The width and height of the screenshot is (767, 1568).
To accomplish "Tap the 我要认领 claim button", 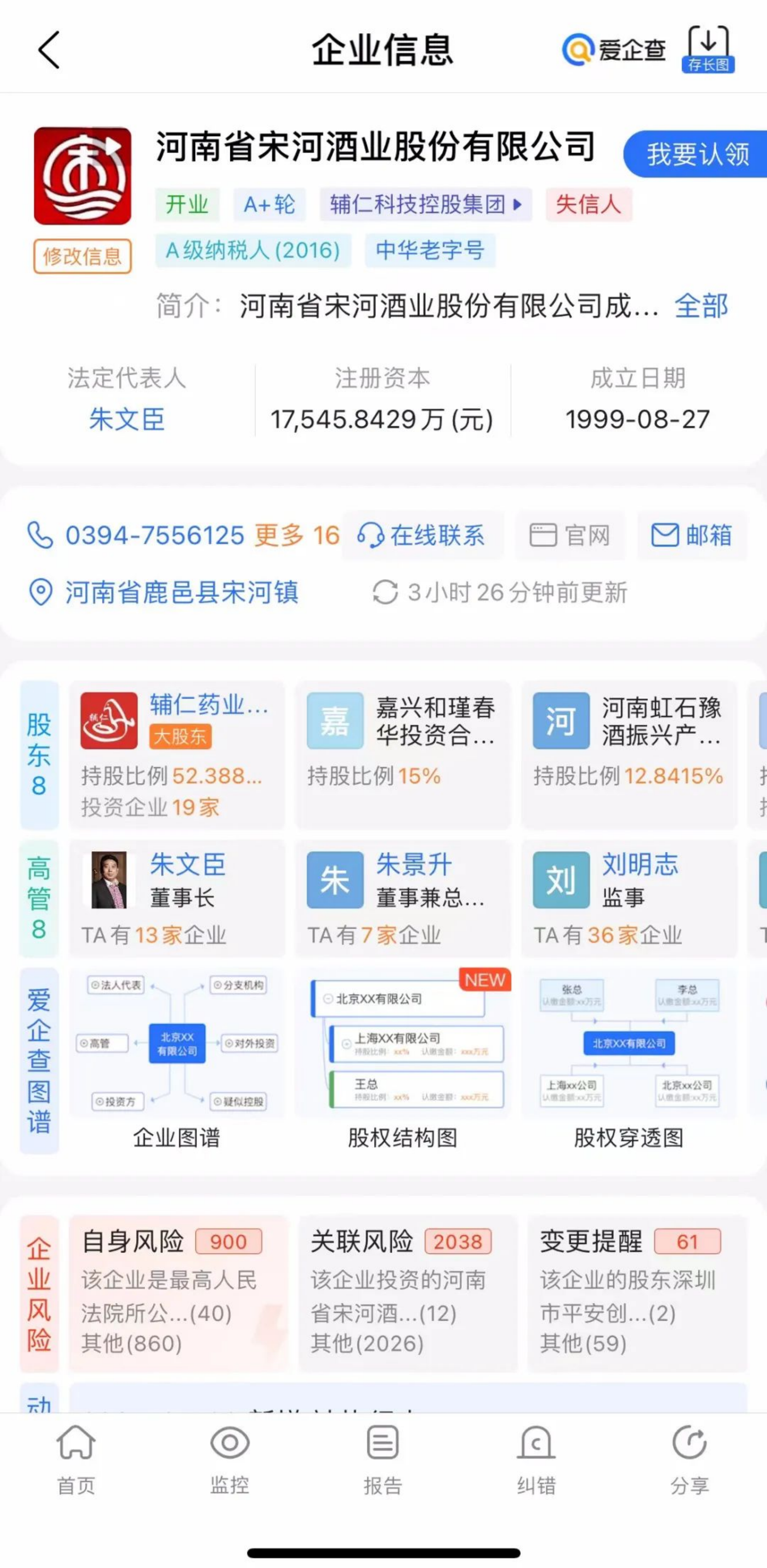I will click(x=696, y=154).
